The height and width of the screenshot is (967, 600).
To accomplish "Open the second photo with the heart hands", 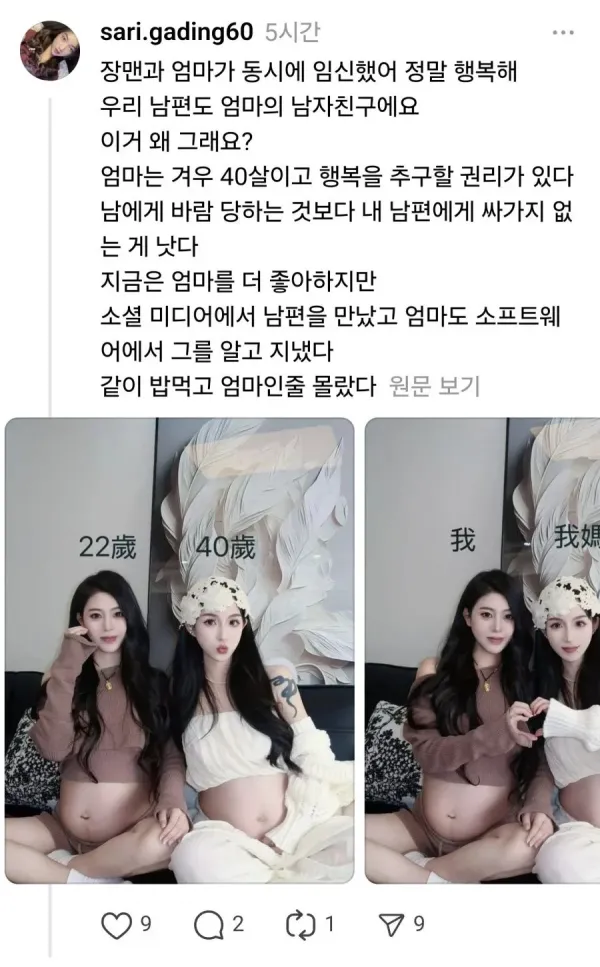I will pos(482,650).
